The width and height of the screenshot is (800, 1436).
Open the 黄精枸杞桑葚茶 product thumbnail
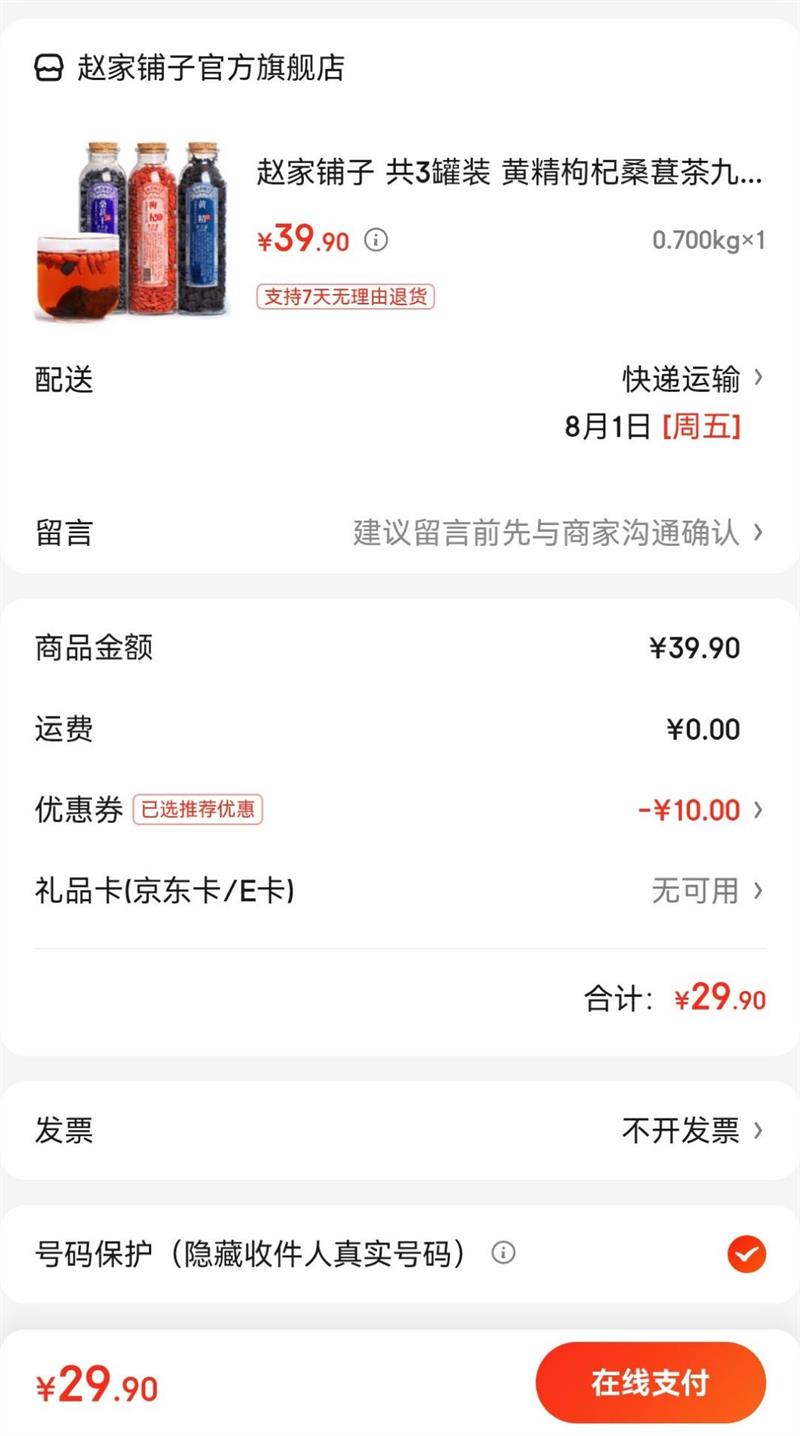[x=133, y=231]
